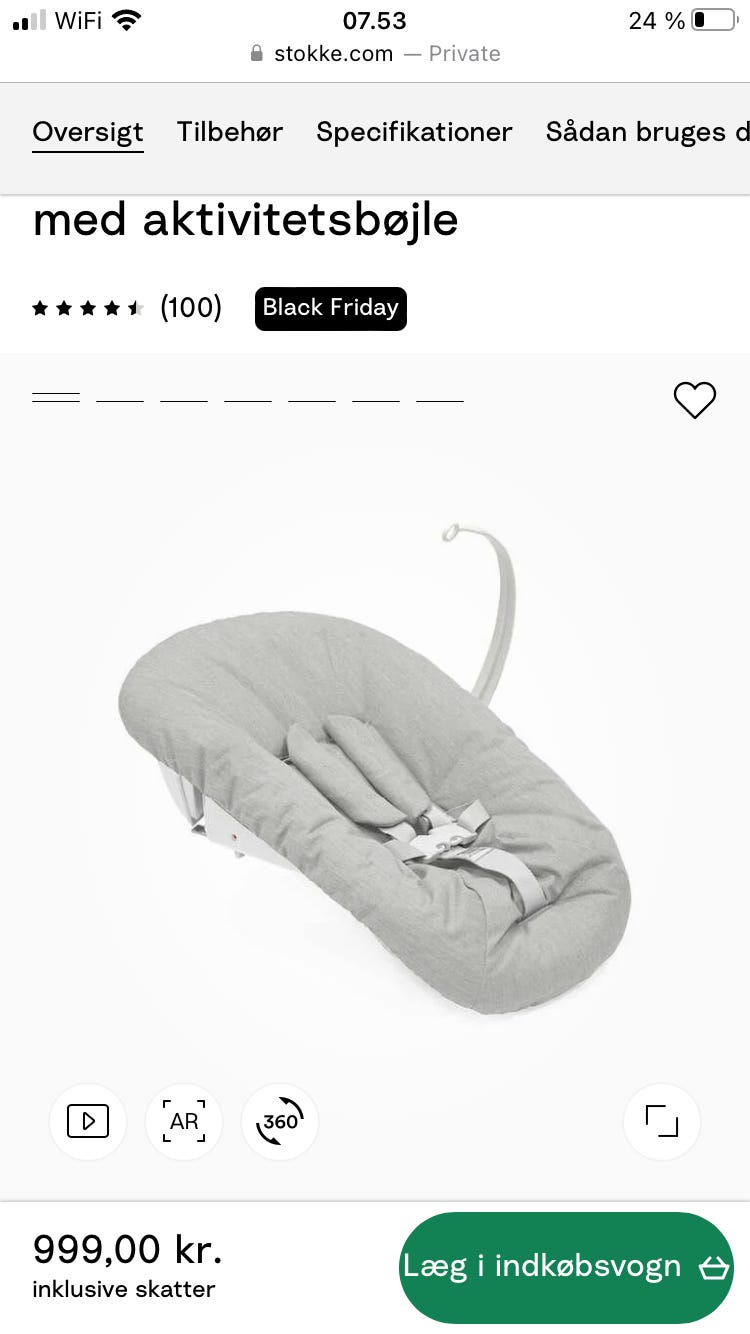Tap Læg i indkøbsvogn button
The height and width of the screenshot is (1334, 750).
pyautogui.click(x=566, y=1267)
